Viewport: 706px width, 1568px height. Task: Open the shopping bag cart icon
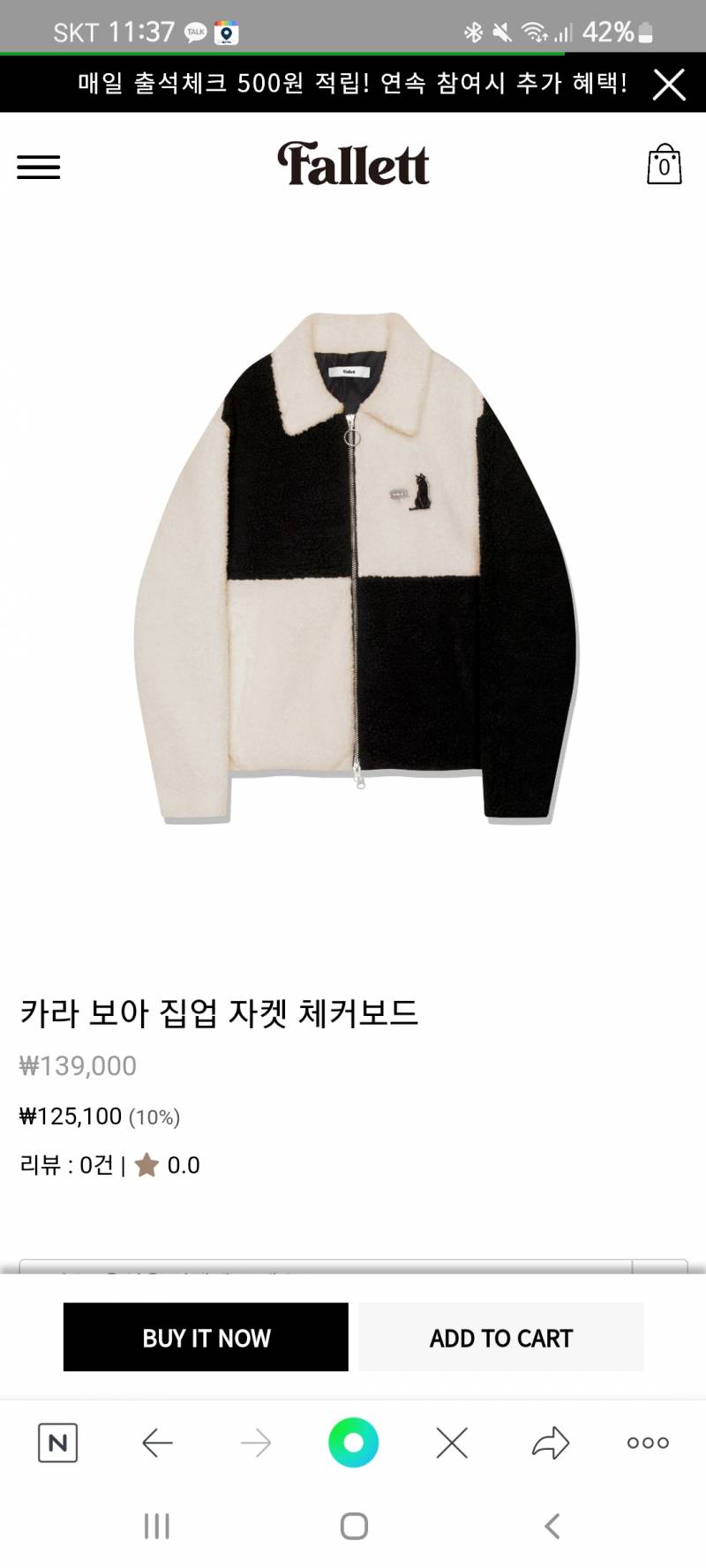(x=663, y=167)
